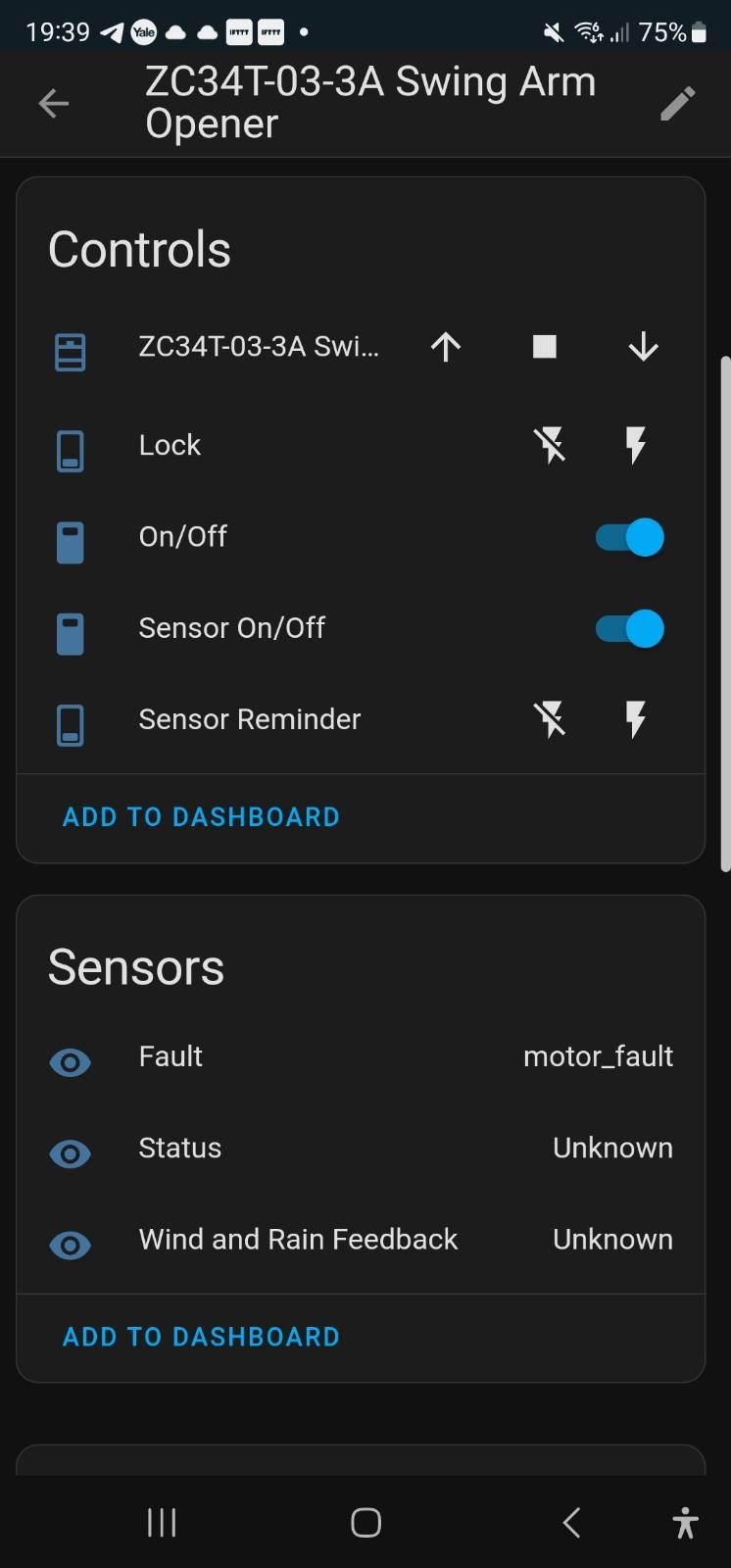Open recent apps from navigation bar
The height and width of the screenshot is (1568, 731).
[x=162, y=1522]
